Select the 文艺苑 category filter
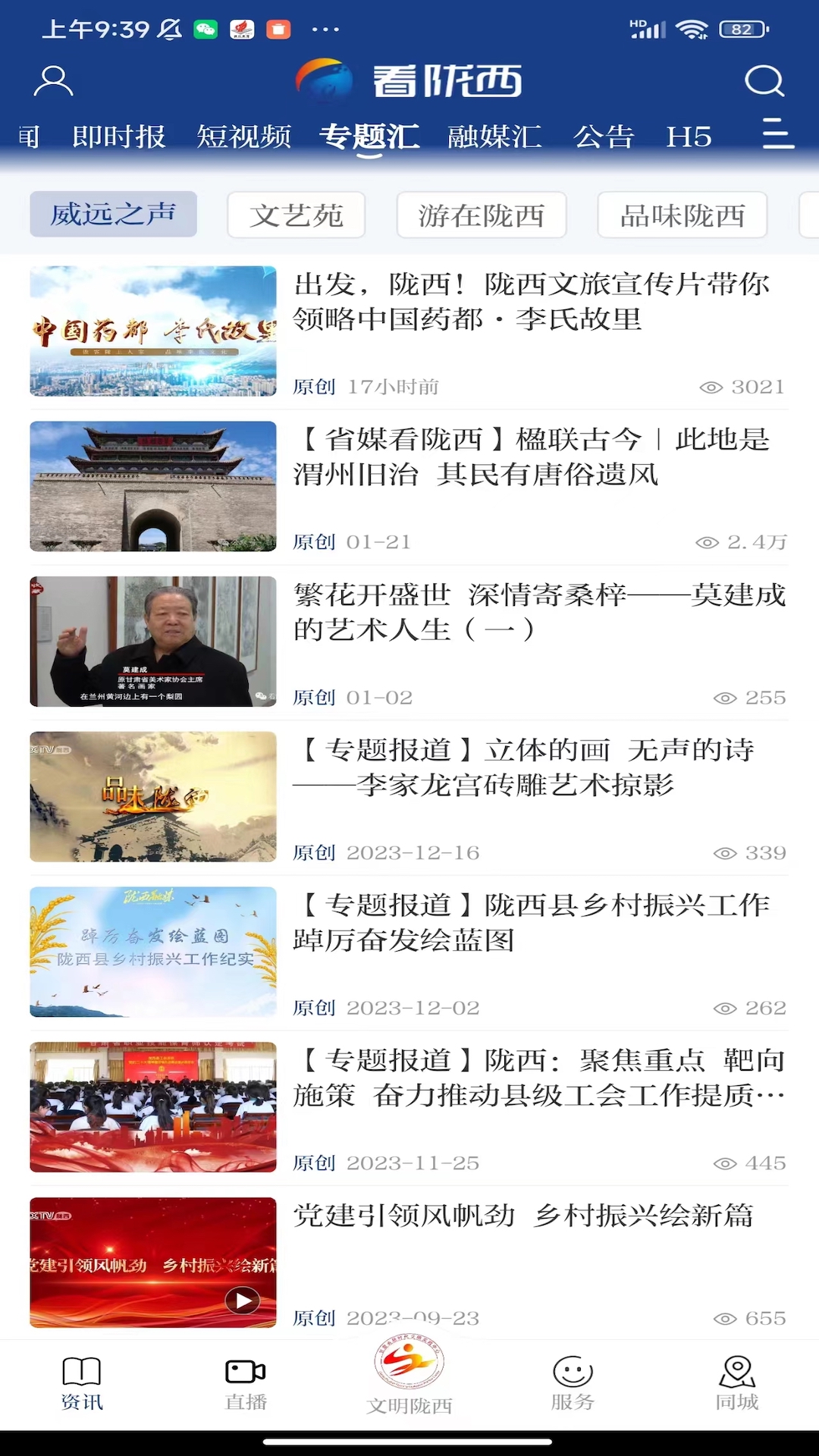 (x=296, y=215)
